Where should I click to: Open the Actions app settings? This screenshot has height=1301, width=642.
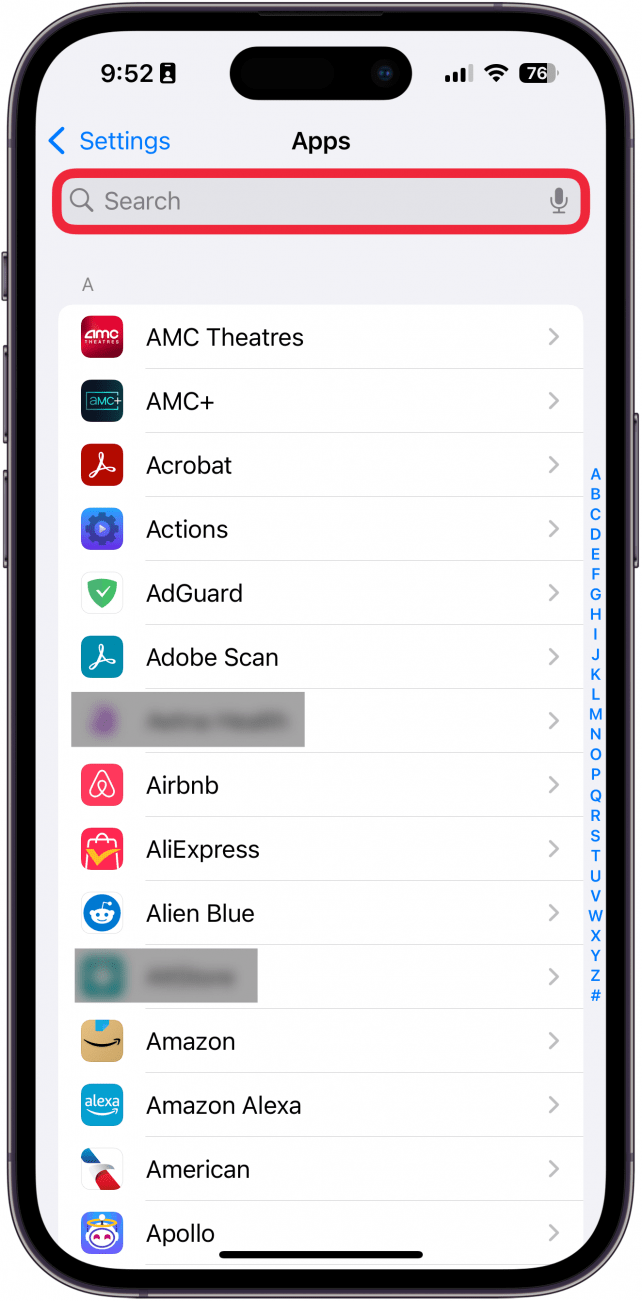pos(320,530)
